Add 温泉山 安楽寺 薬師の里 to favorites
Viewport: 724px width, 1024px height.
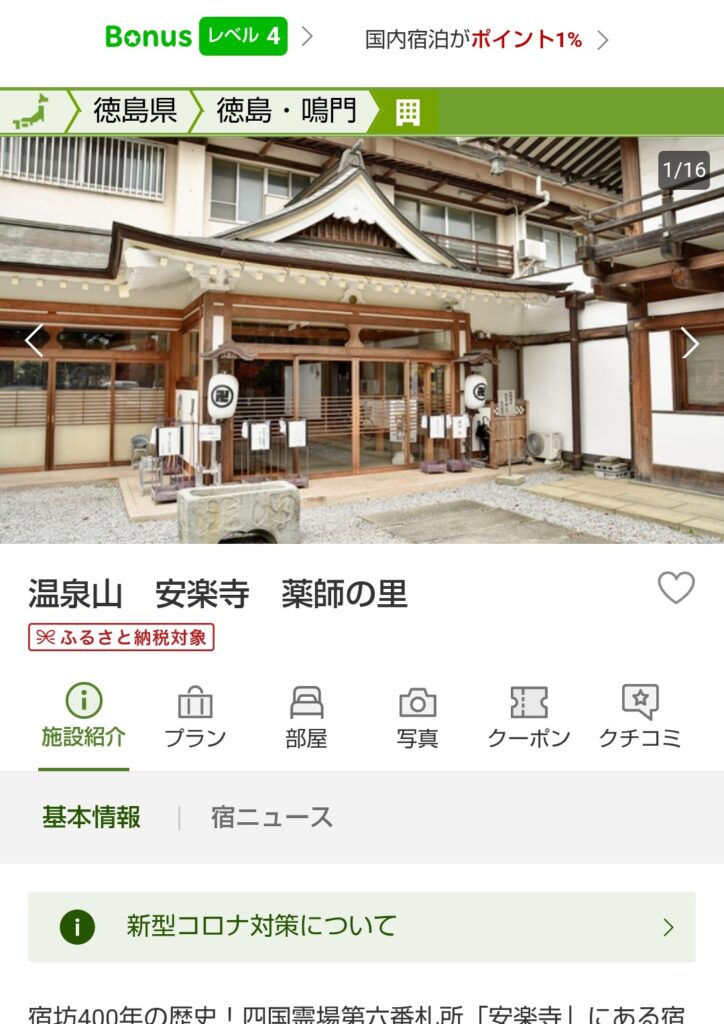tap(676, 588)
